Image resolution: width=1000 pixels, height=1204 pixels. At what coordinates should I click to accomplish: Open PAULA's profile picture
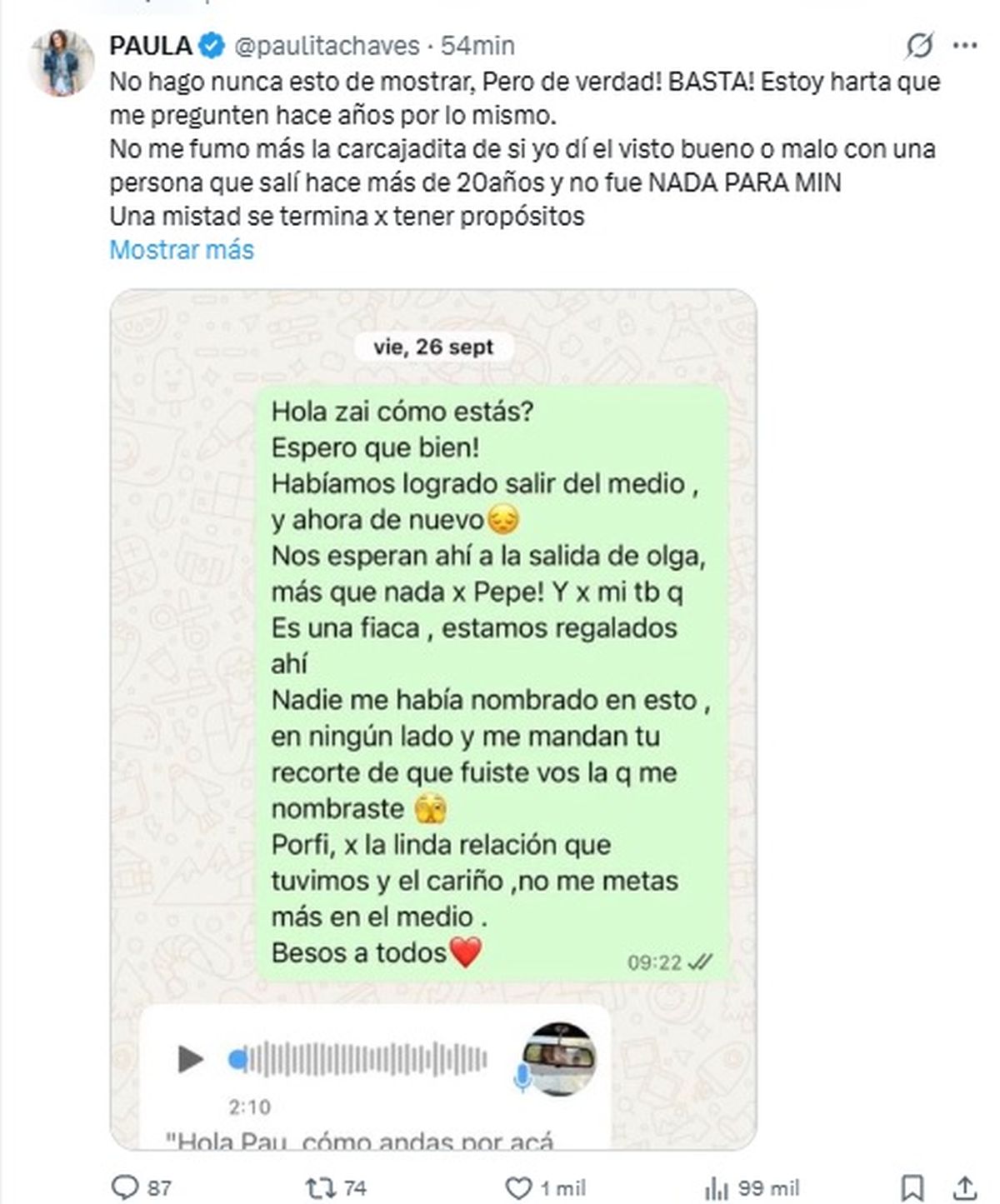pos(61,63)
